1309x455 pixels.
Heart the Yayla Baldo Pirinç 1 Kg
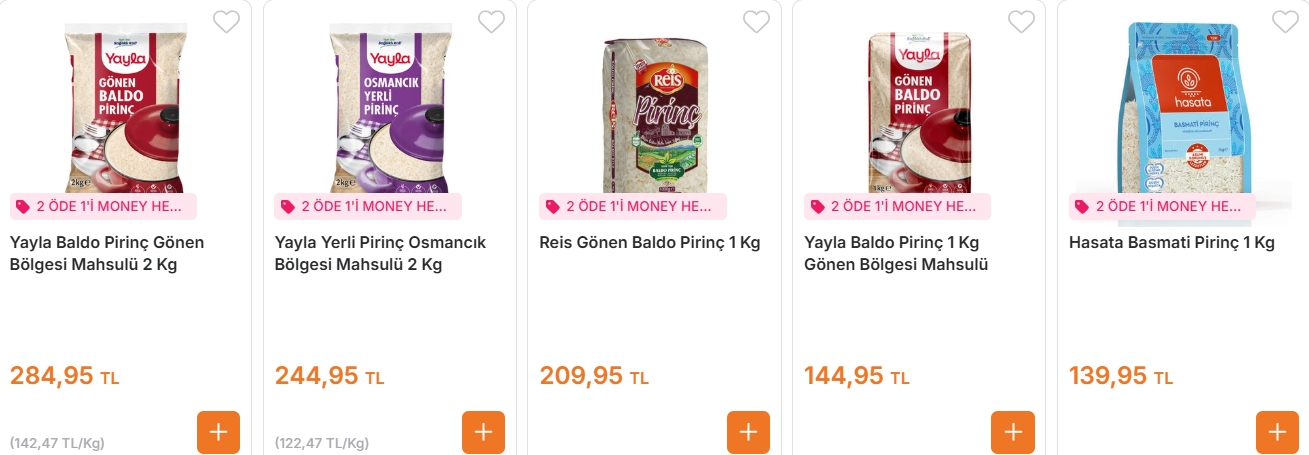[x=1021, y=22]
